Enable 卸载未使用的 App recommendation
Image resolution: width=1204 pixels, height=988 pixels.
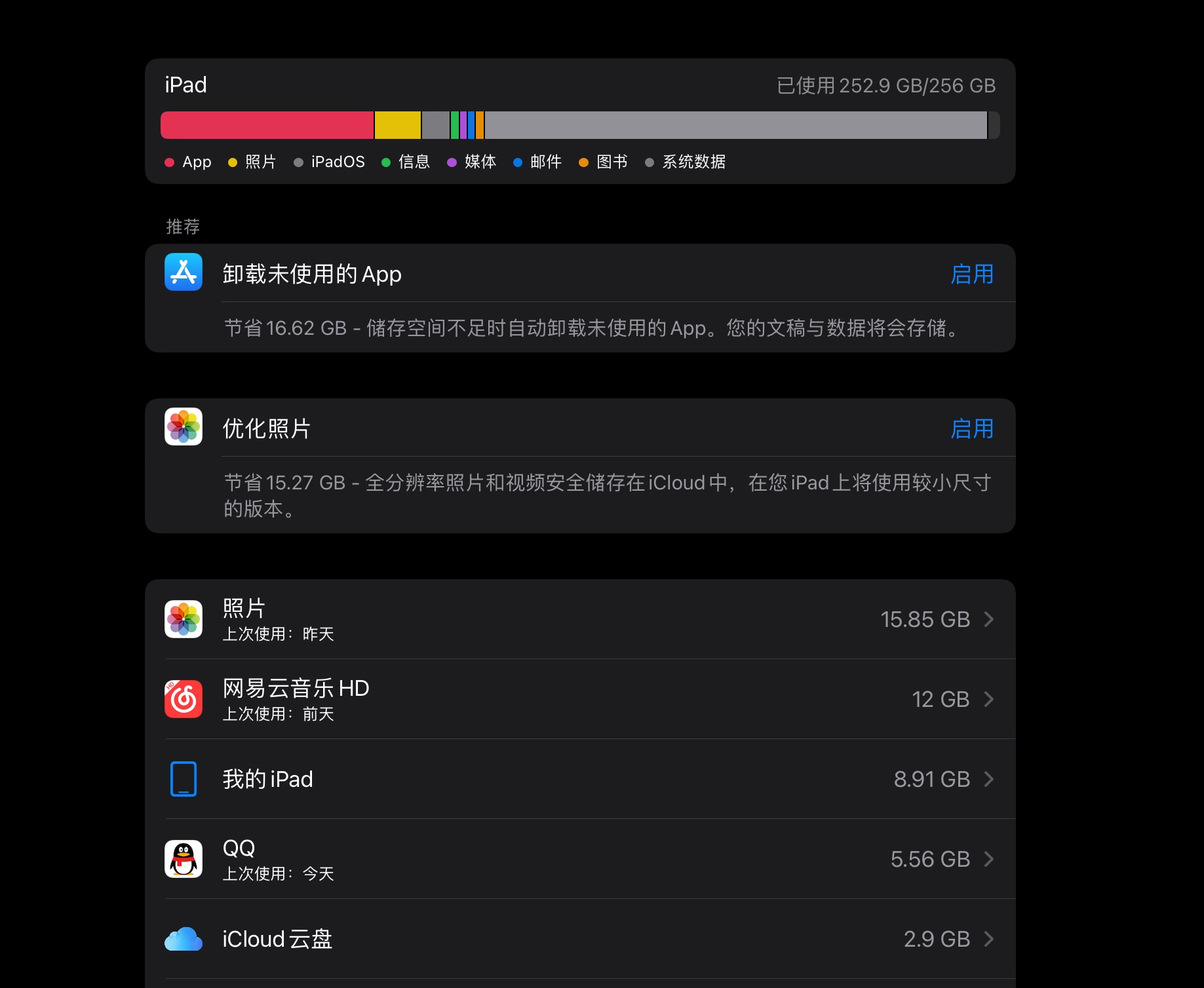(x=971, y=274)
